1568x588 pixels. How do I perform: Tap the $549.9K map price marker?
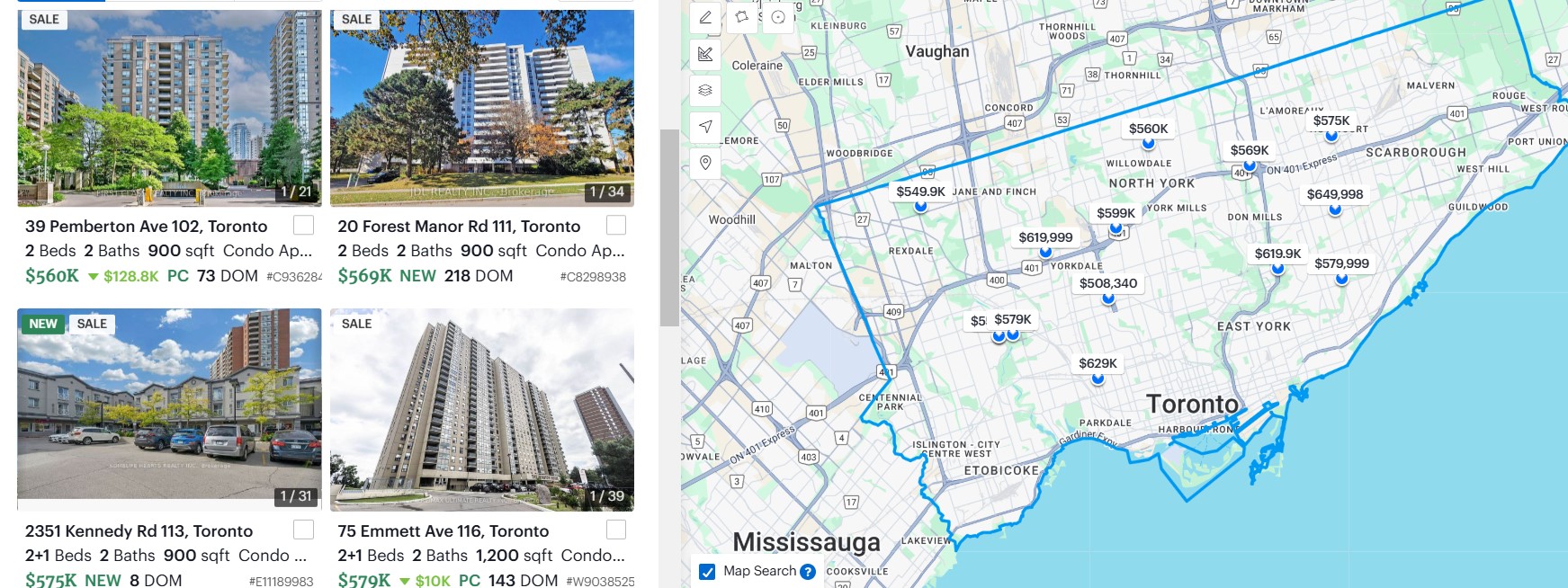pyautogui.click(x=920, y=192)
